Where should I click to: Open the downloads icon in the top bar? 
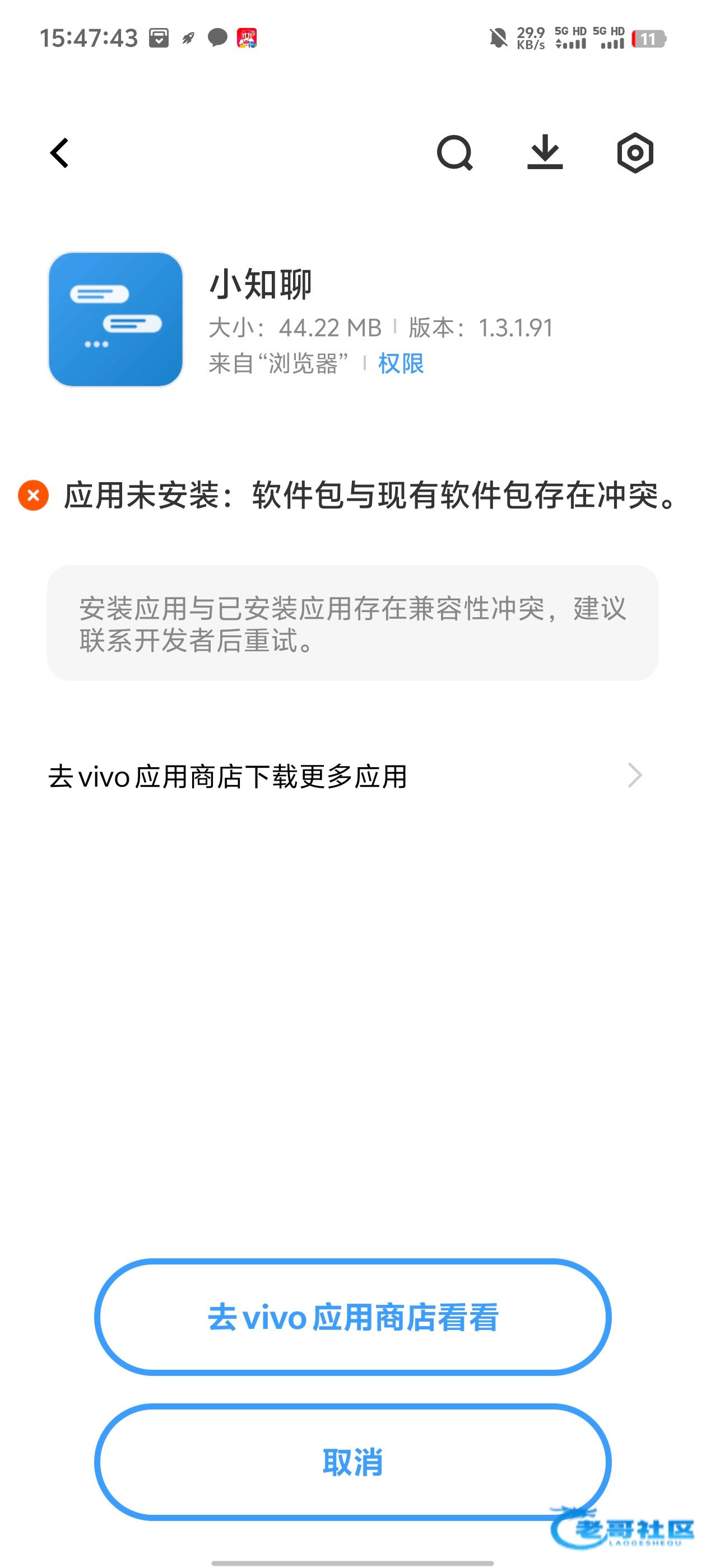pos(545,152)
